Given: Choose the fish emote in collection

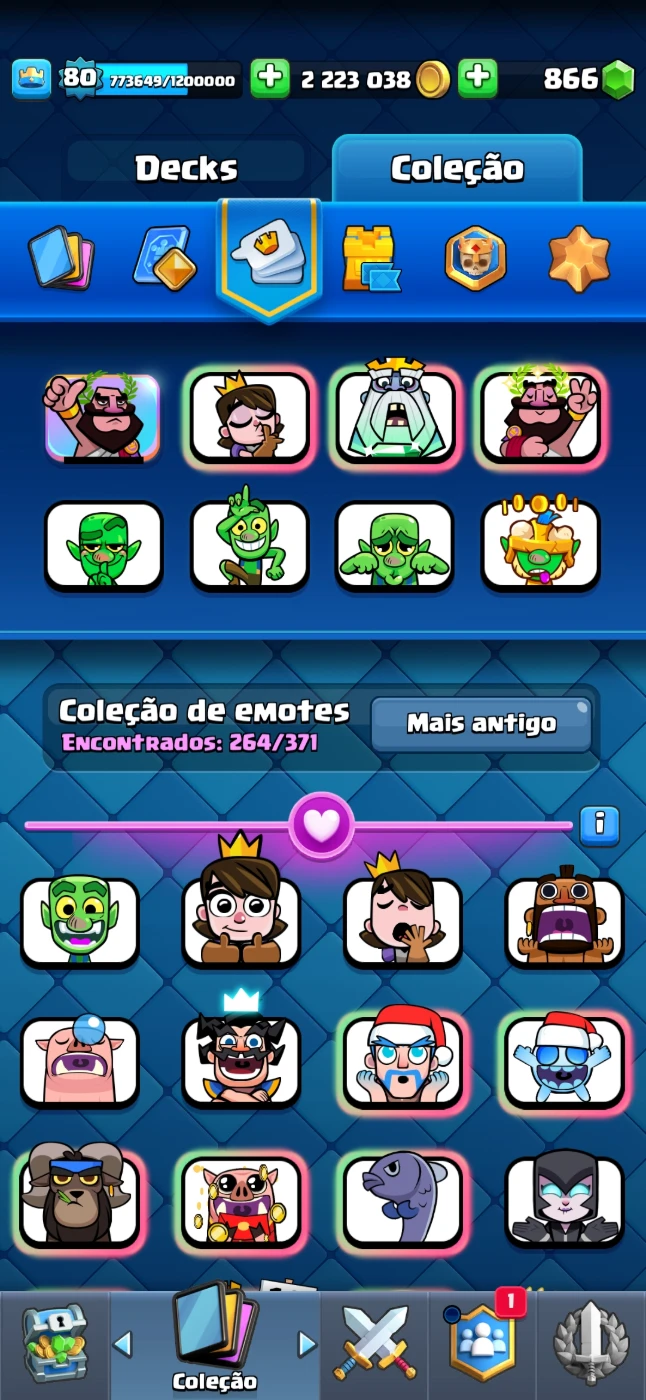Looking at the screenshot, I should 403,1201.
